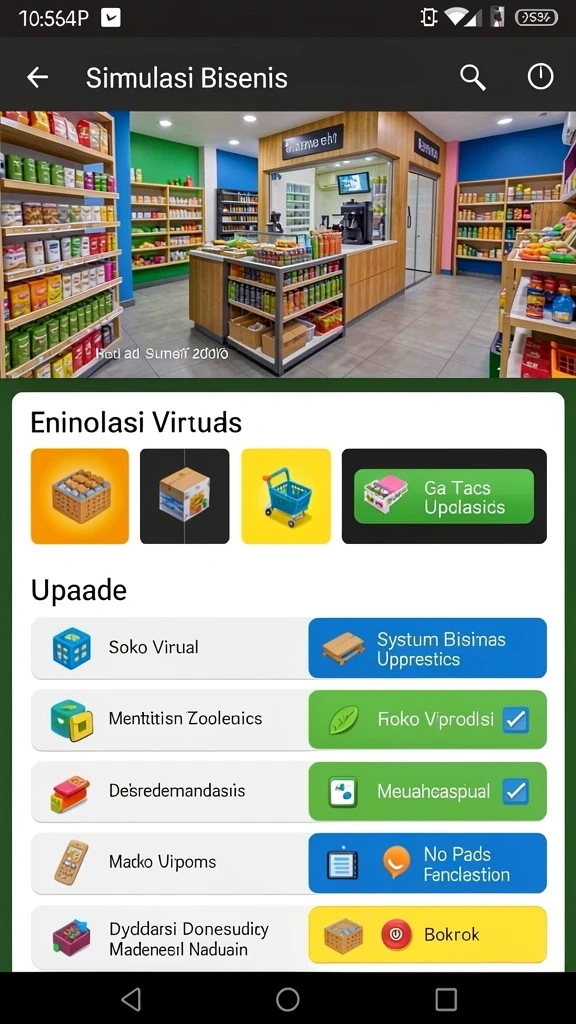Tap the No Pads Fanclastion button
This screenshot has width=576, height=1024.
click(428, 863)
